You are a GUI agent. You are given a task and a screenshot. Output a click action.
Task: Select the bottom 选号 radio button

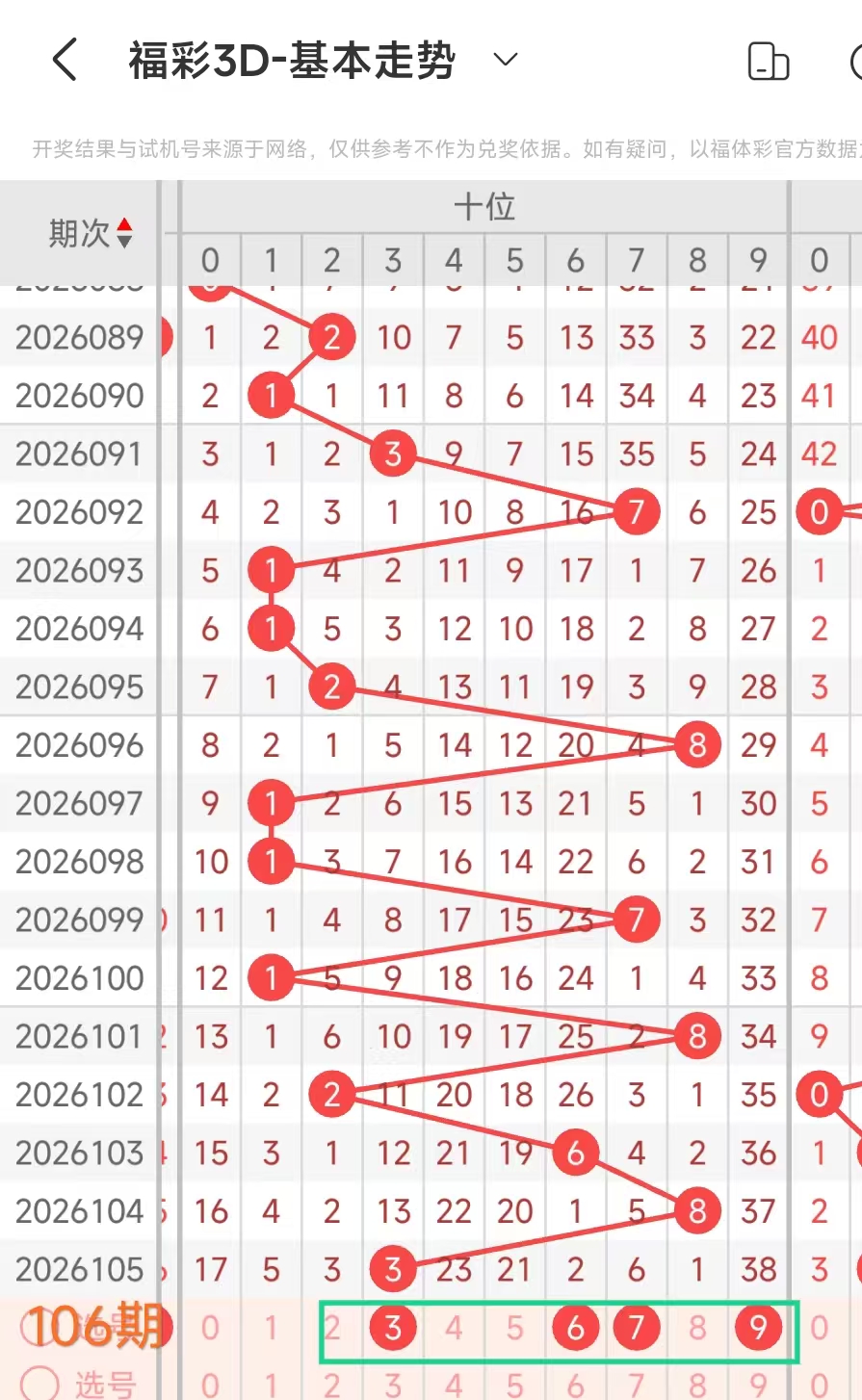click(39, 1384)
